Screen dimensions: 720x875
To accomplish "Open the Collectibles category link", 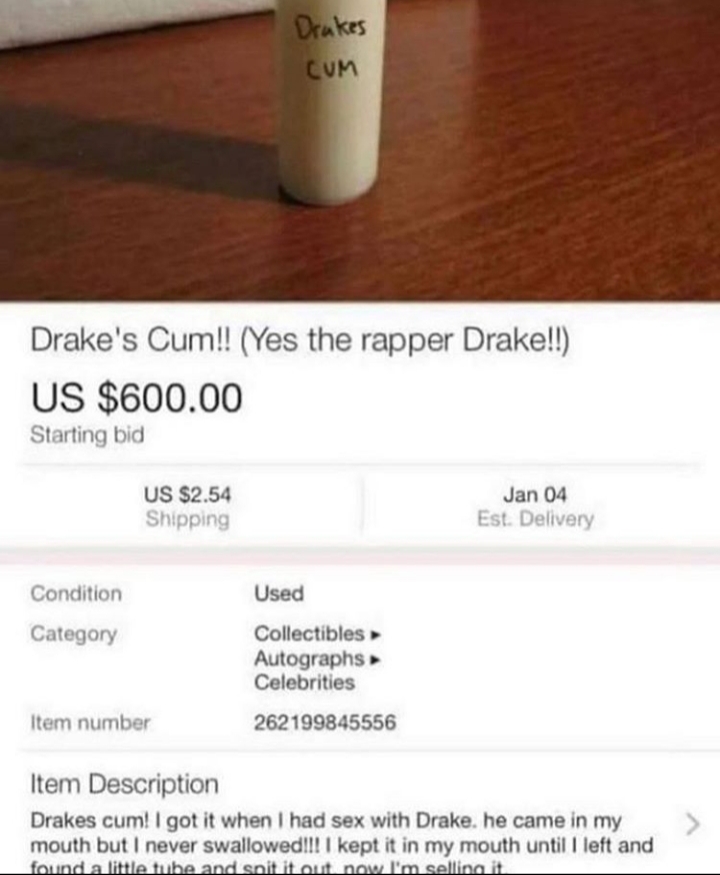I will 310,634.
